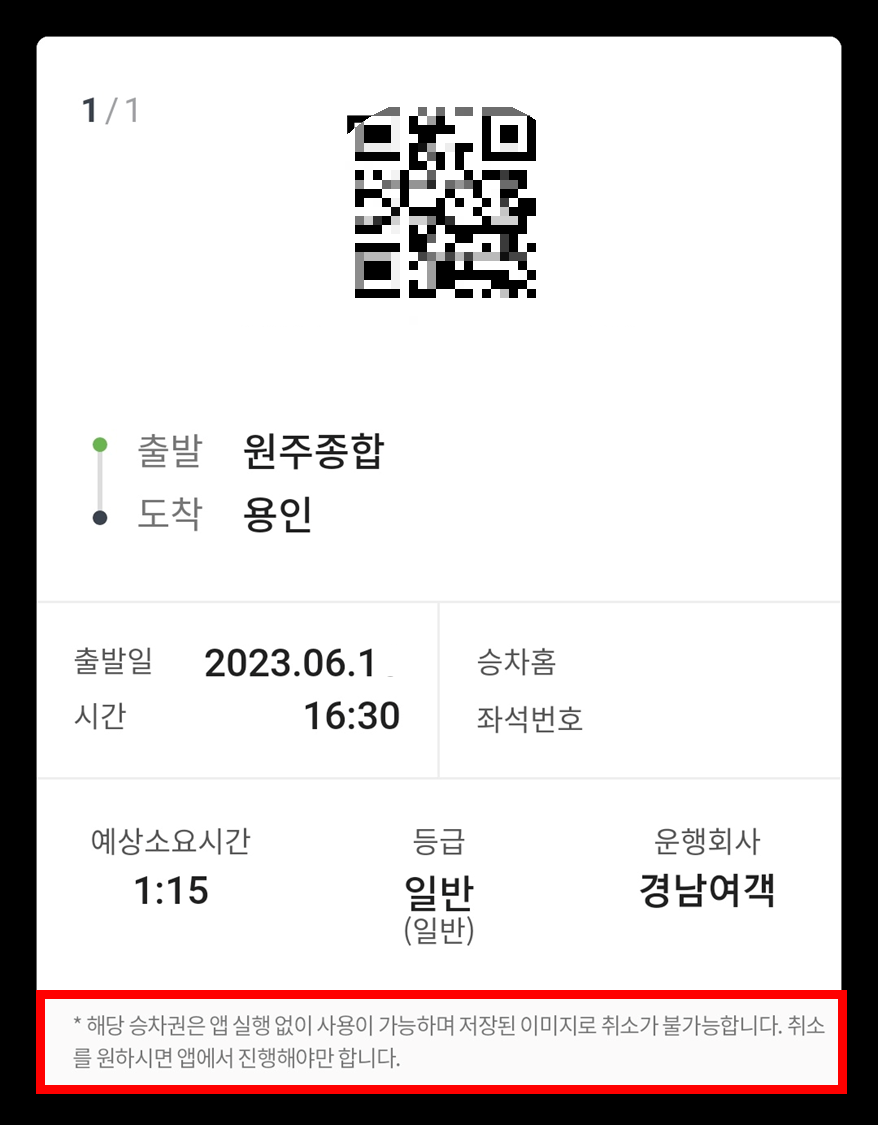Select the estimated travel time 1:15
The width and height of the screenshot is (878, 1125).
click(171, 889)
